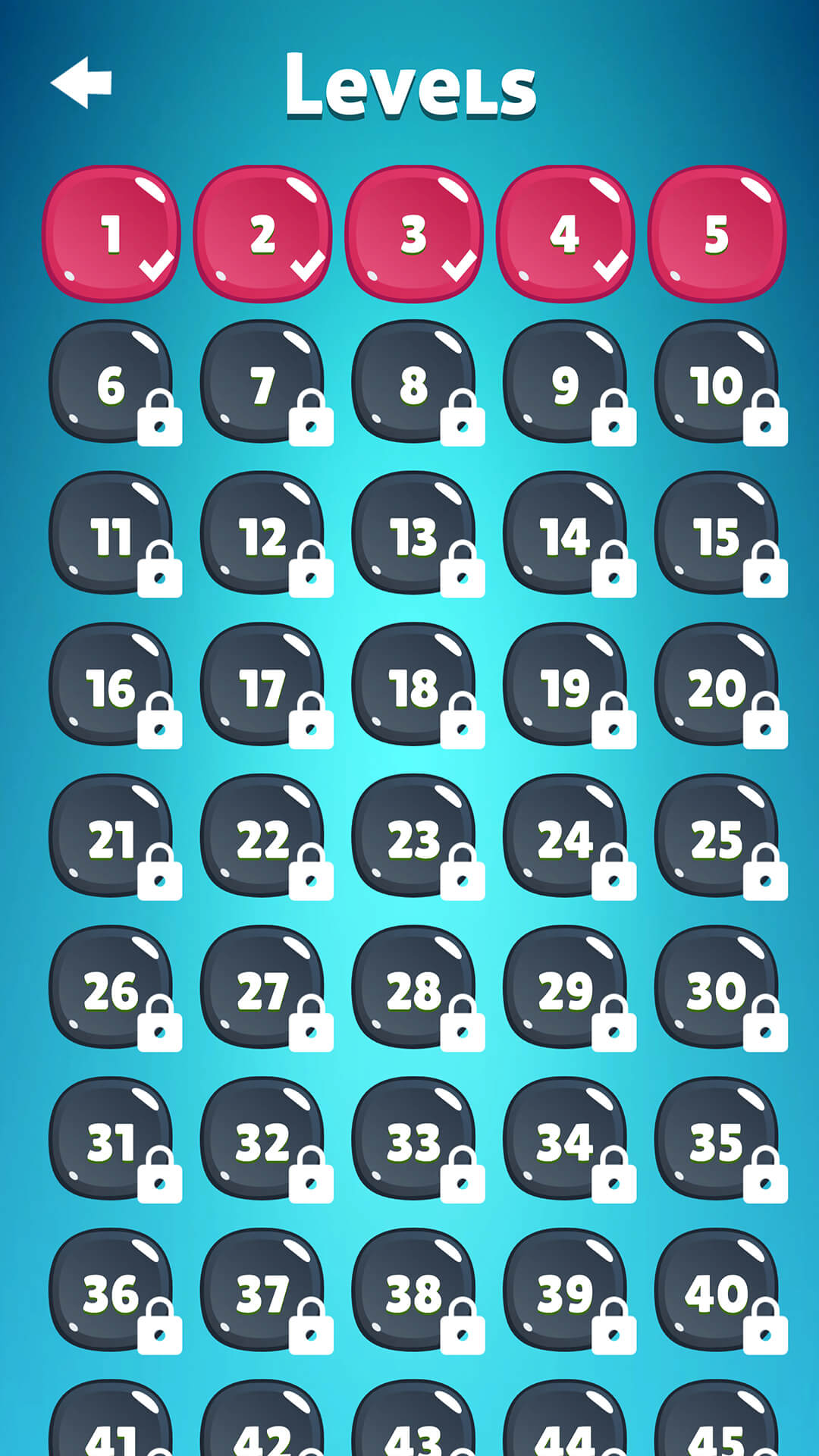Start level 4 again

click(565, 234)
